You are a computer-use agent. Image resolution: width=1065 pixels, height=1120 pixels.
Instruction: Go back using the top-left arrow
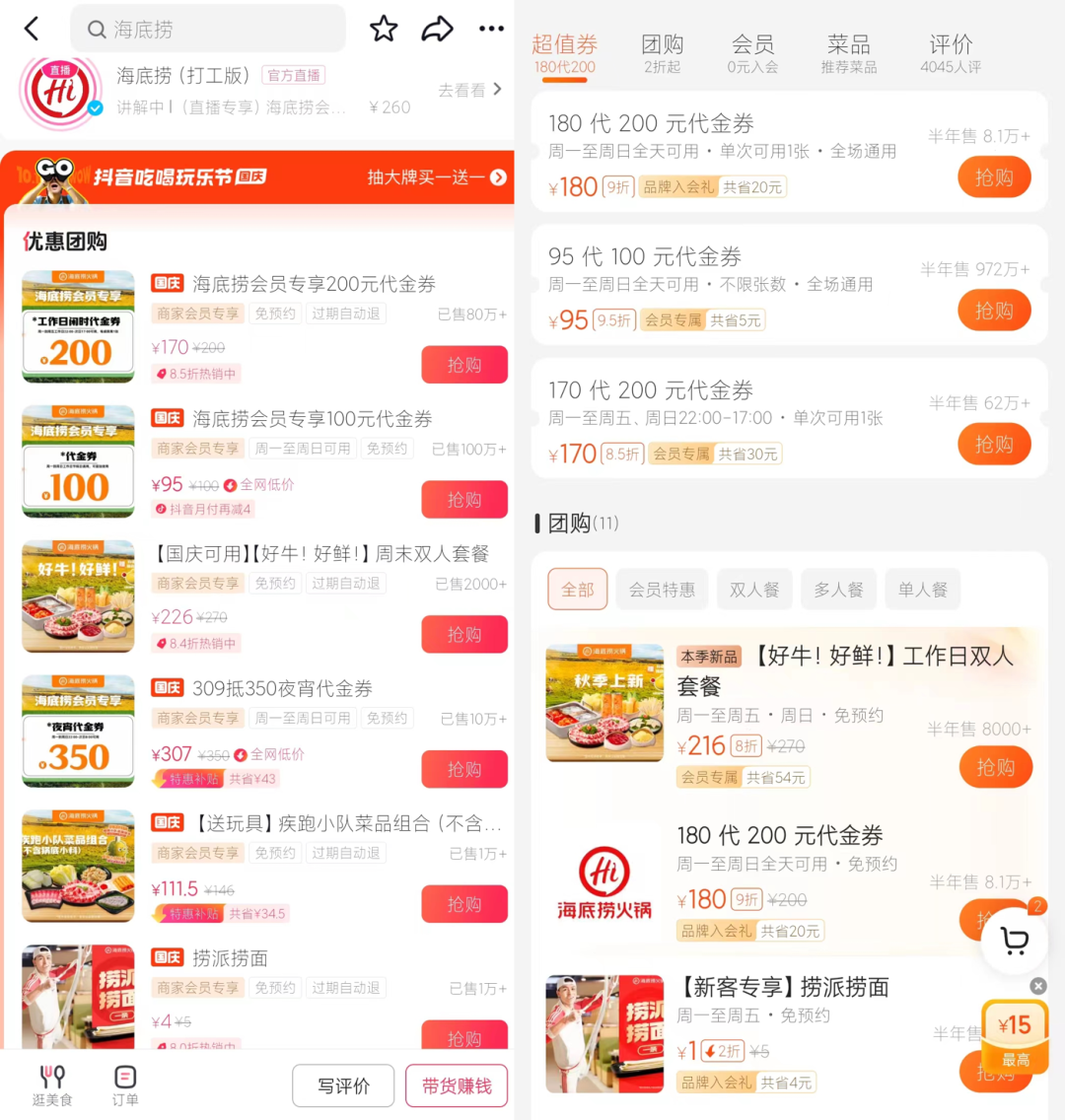(x=32, y=30)
